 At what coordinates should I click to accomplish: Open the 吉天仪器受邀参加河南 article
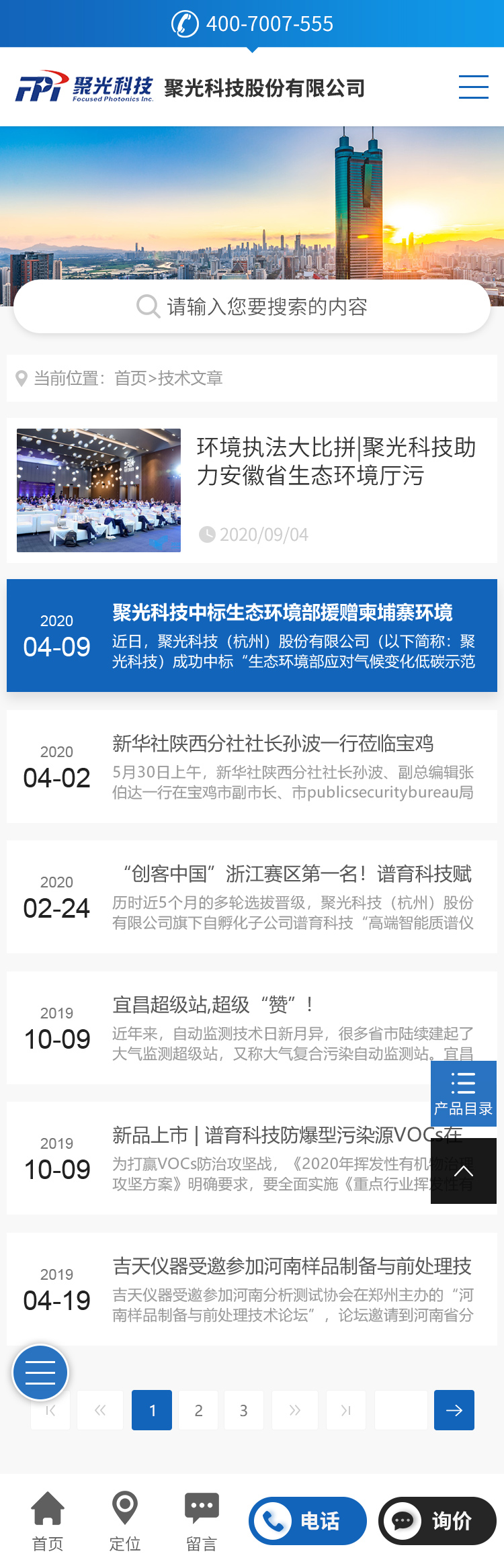click(292, 1266)
